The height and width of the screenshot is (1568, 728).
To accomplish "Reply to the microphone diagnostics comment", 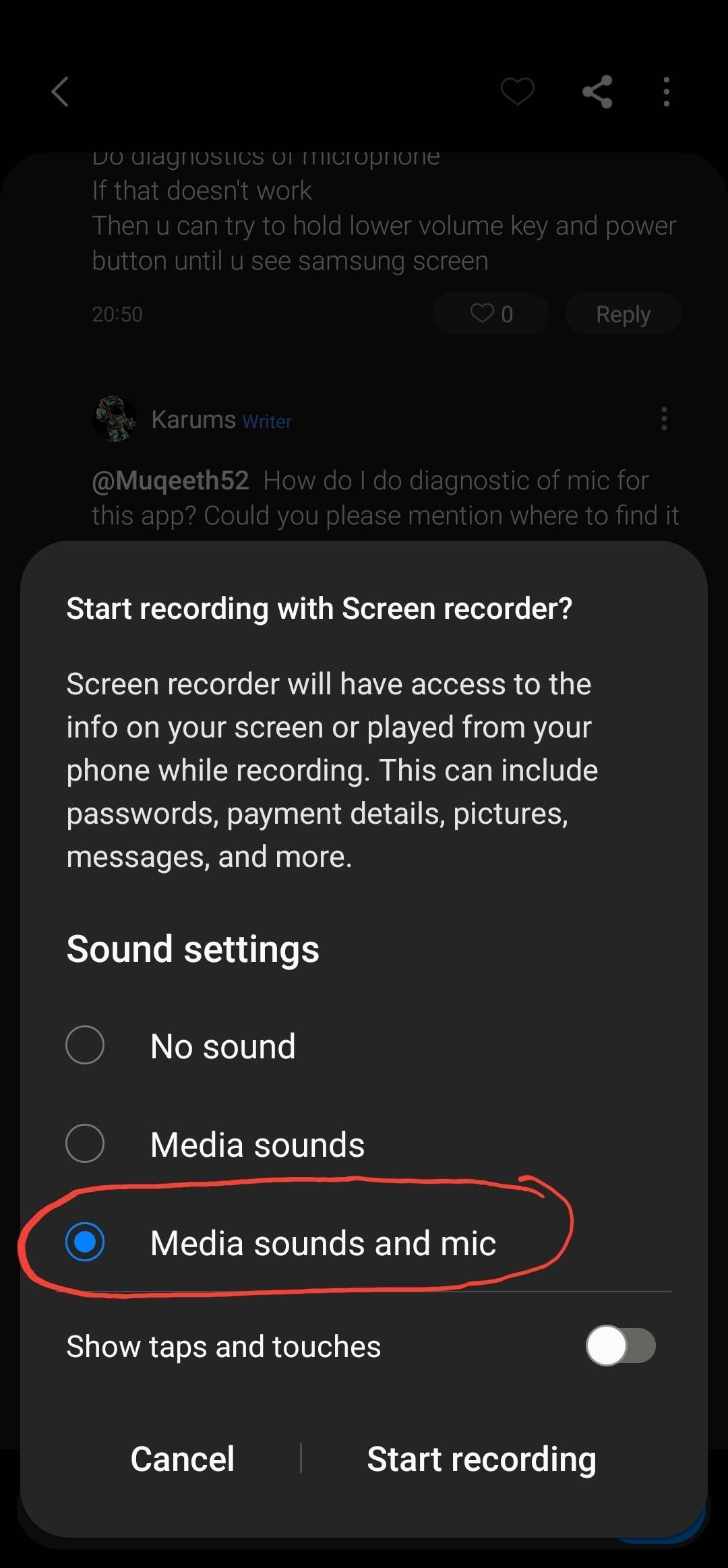I will coord(622,313).
